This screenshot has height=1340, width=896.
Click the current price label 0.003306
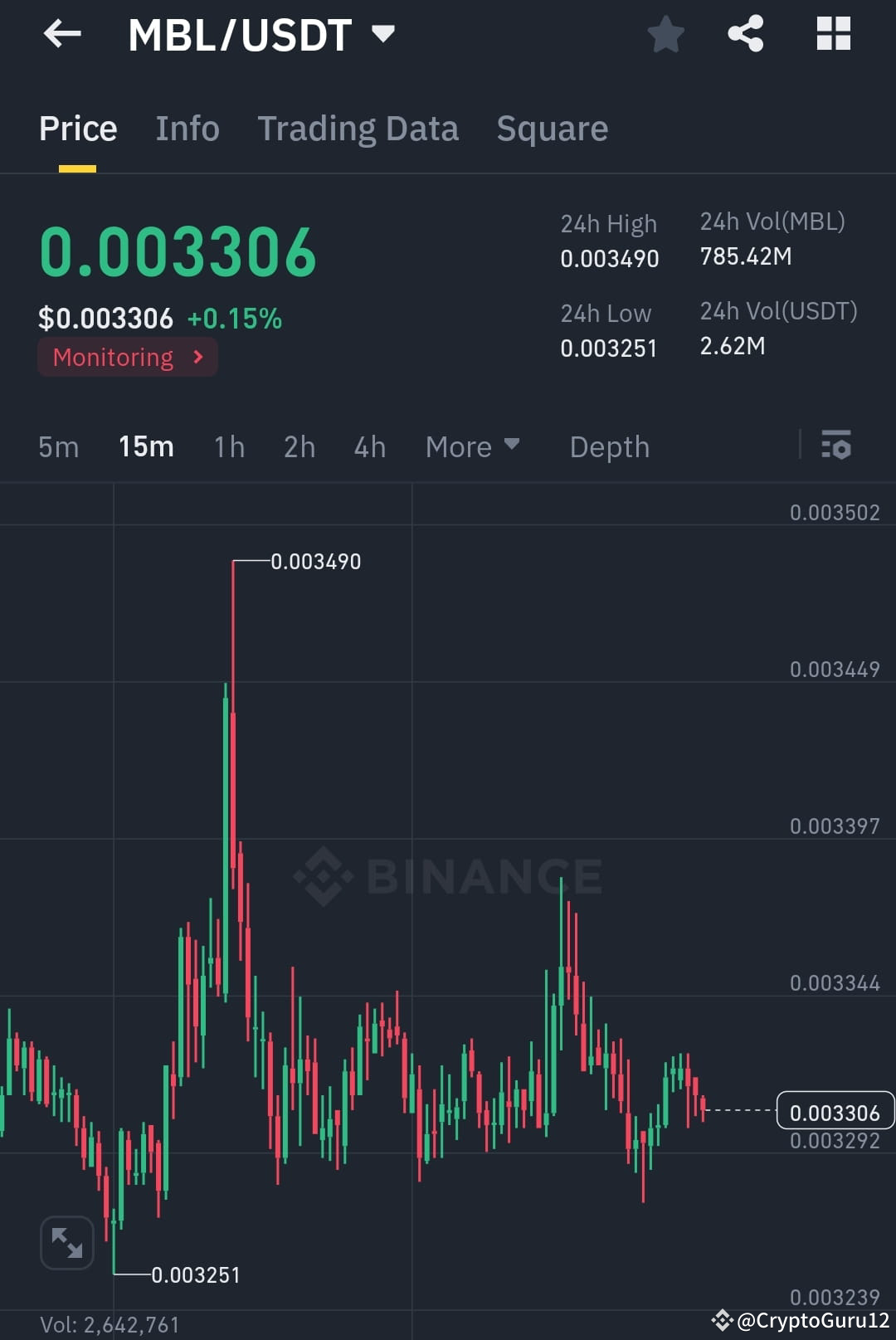(x=835, y=1112)
